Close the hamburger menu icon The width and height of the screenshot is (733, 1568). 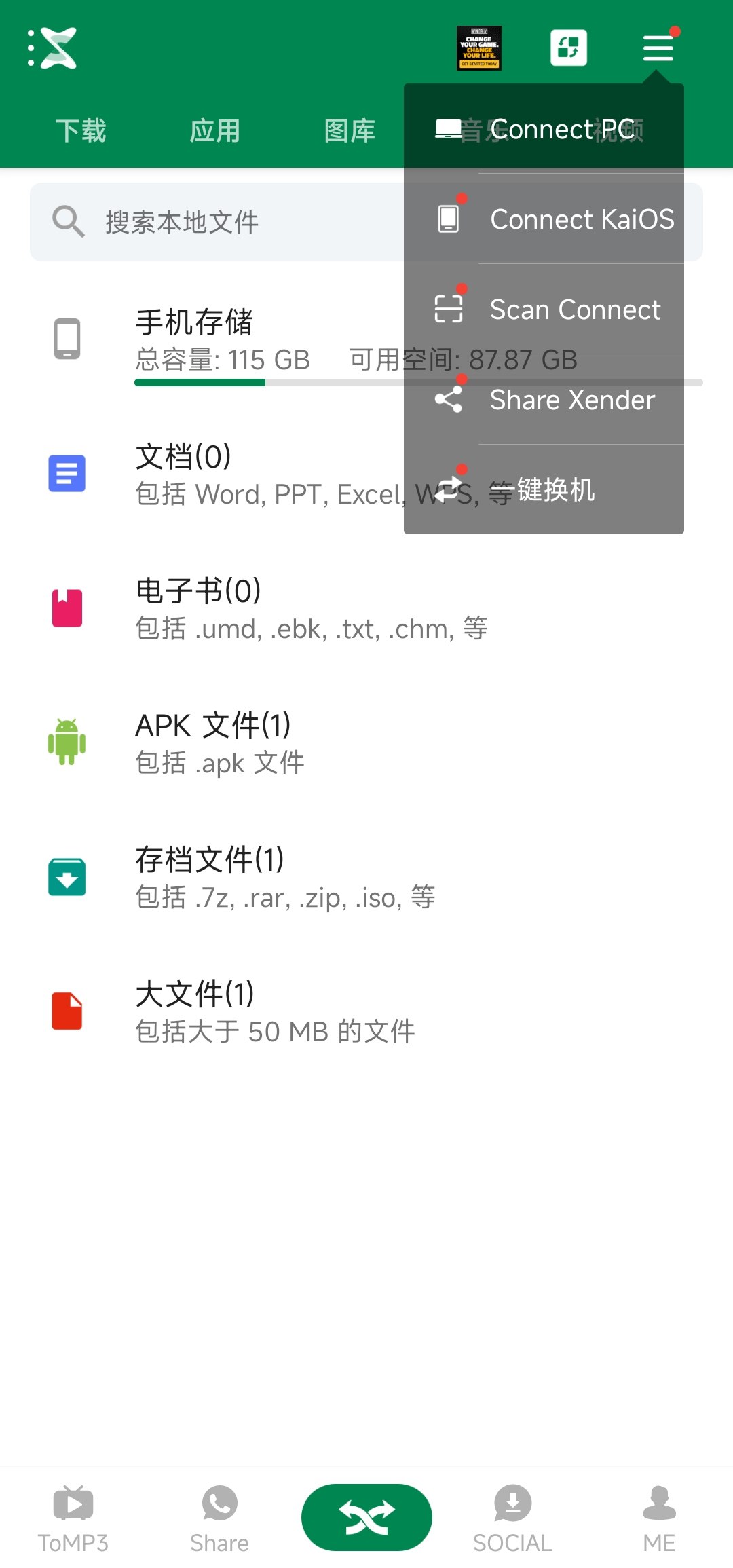click(658, 48)
